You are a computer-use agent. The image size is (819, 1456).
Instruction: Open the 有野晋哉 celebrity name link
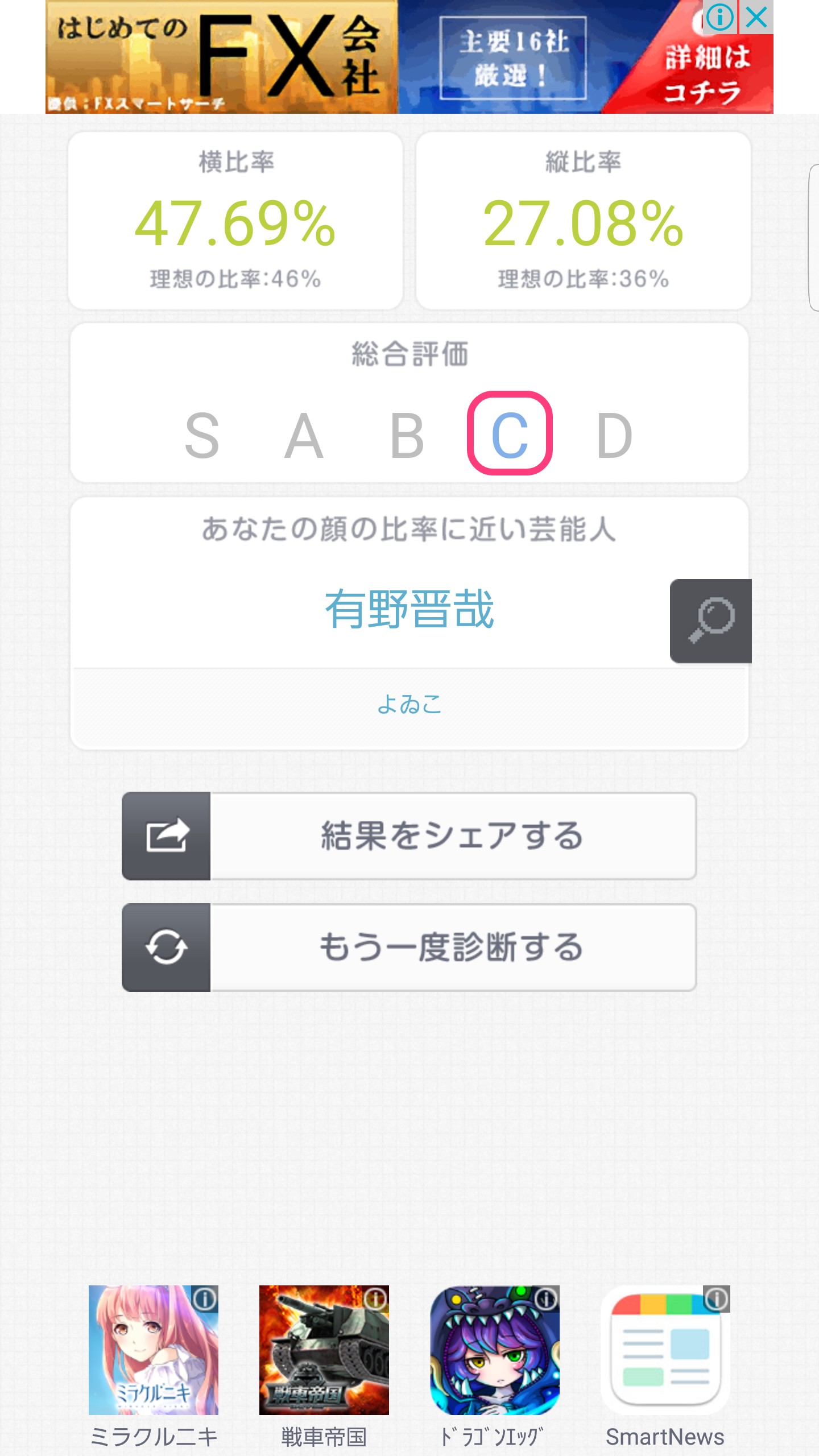[409, 609]
